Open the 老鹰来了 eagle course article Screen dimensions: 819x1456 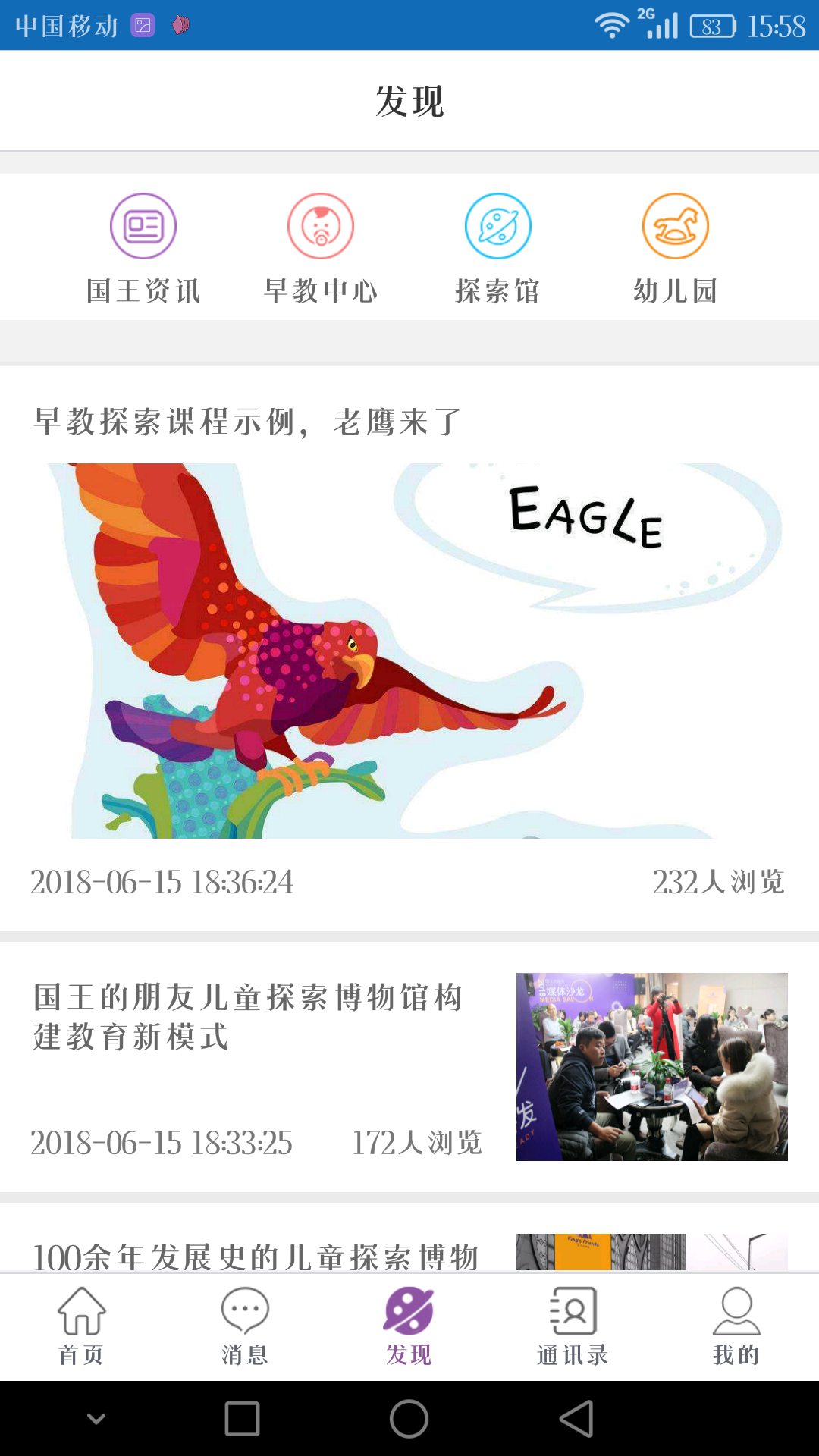pyautogui.click(x=409, y=645)
